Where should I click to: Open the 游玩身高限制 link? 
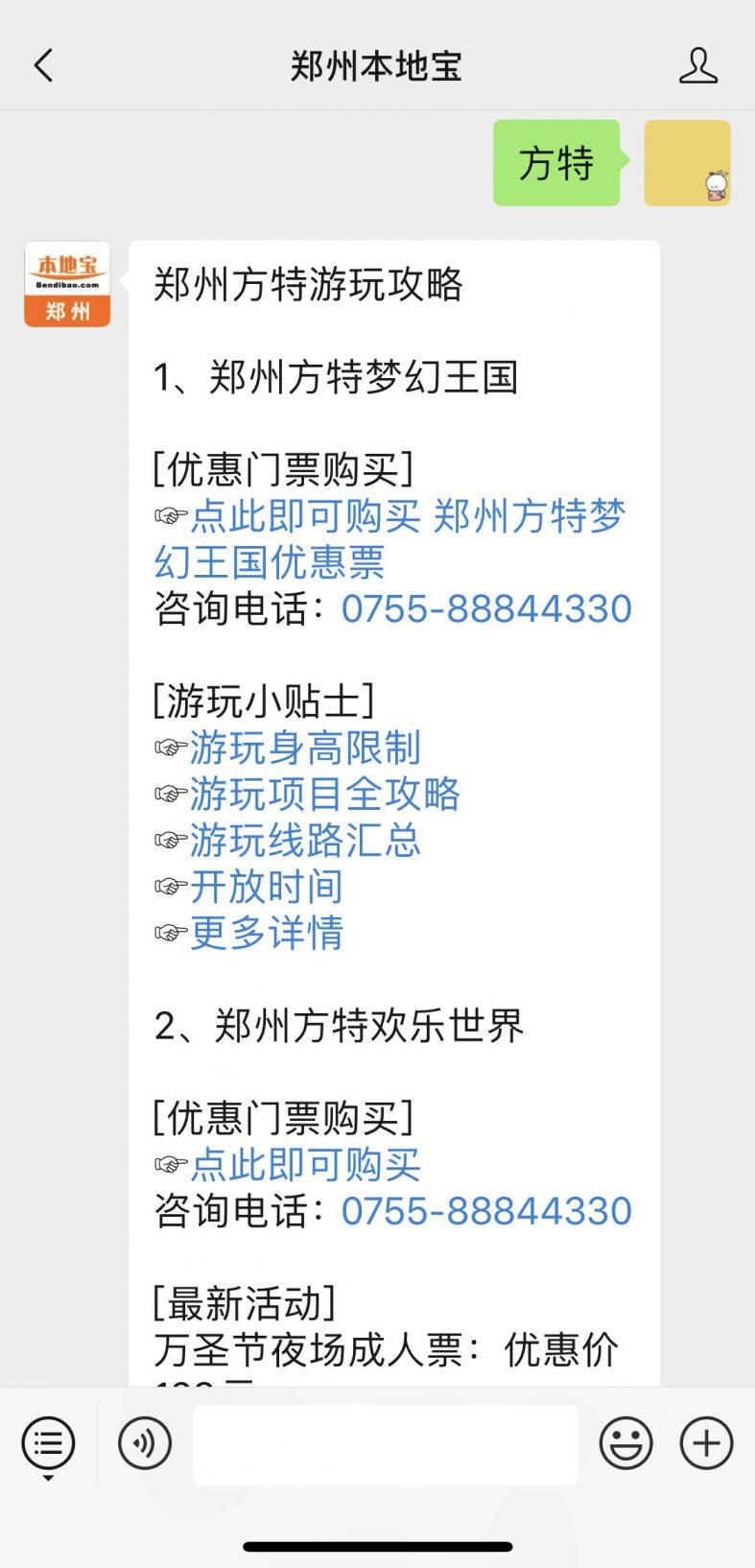305,748
